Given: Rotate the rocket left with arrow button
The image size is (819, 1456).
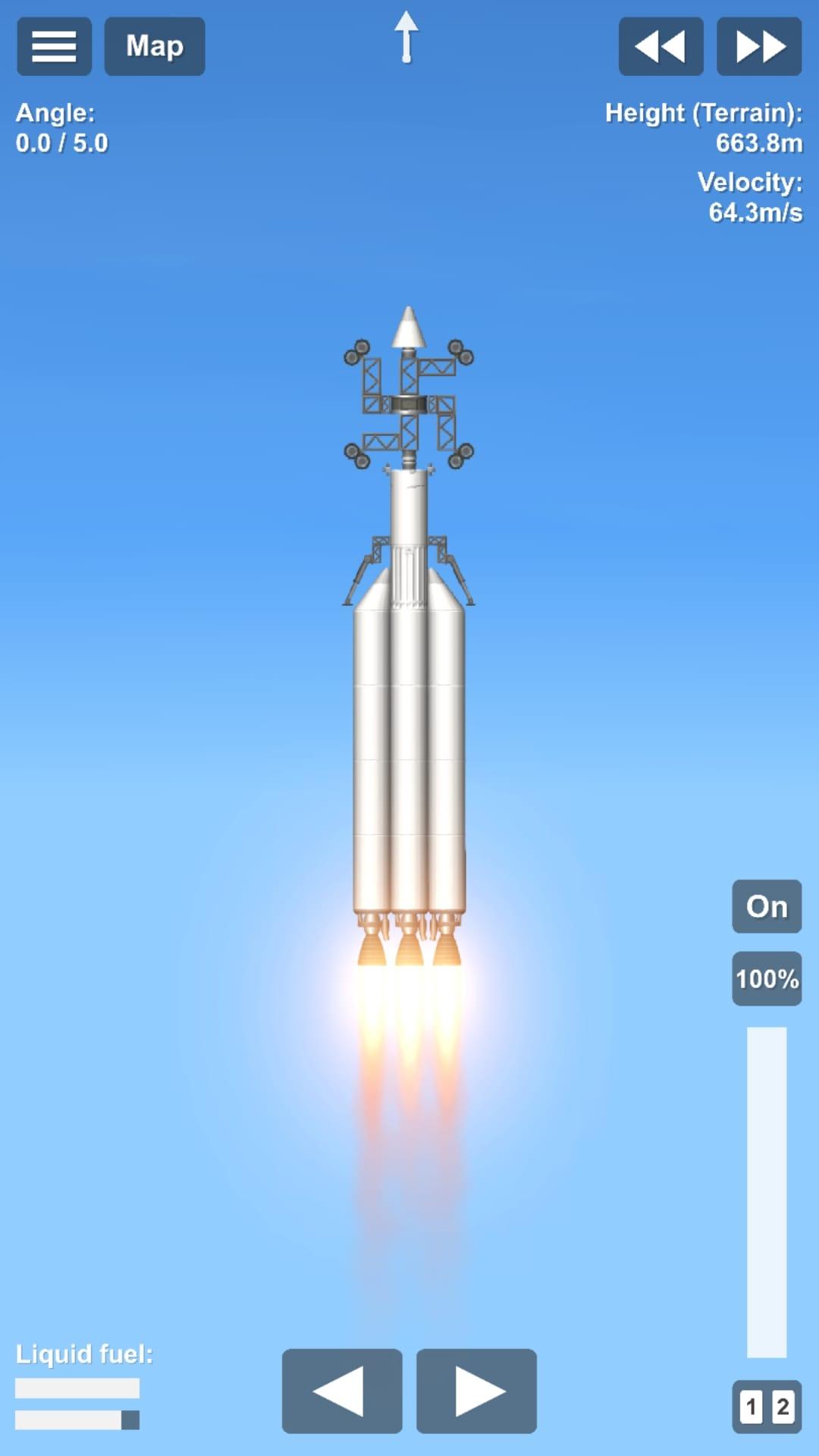Looking at the screenshot, I should click(x=342, y=1391).
